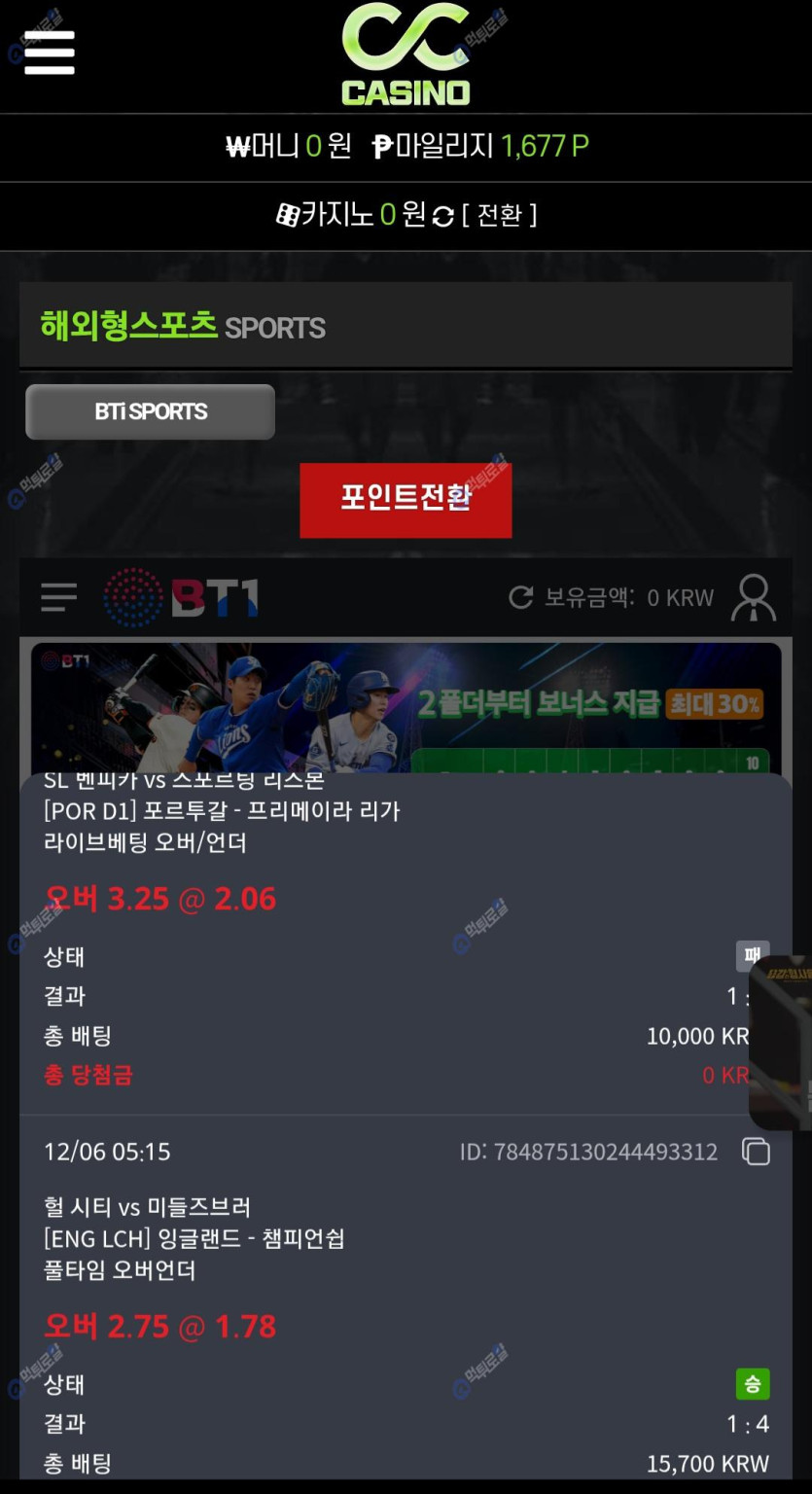
Task: Open BTi SPORTS provider
Action: [x=150, y=411]
